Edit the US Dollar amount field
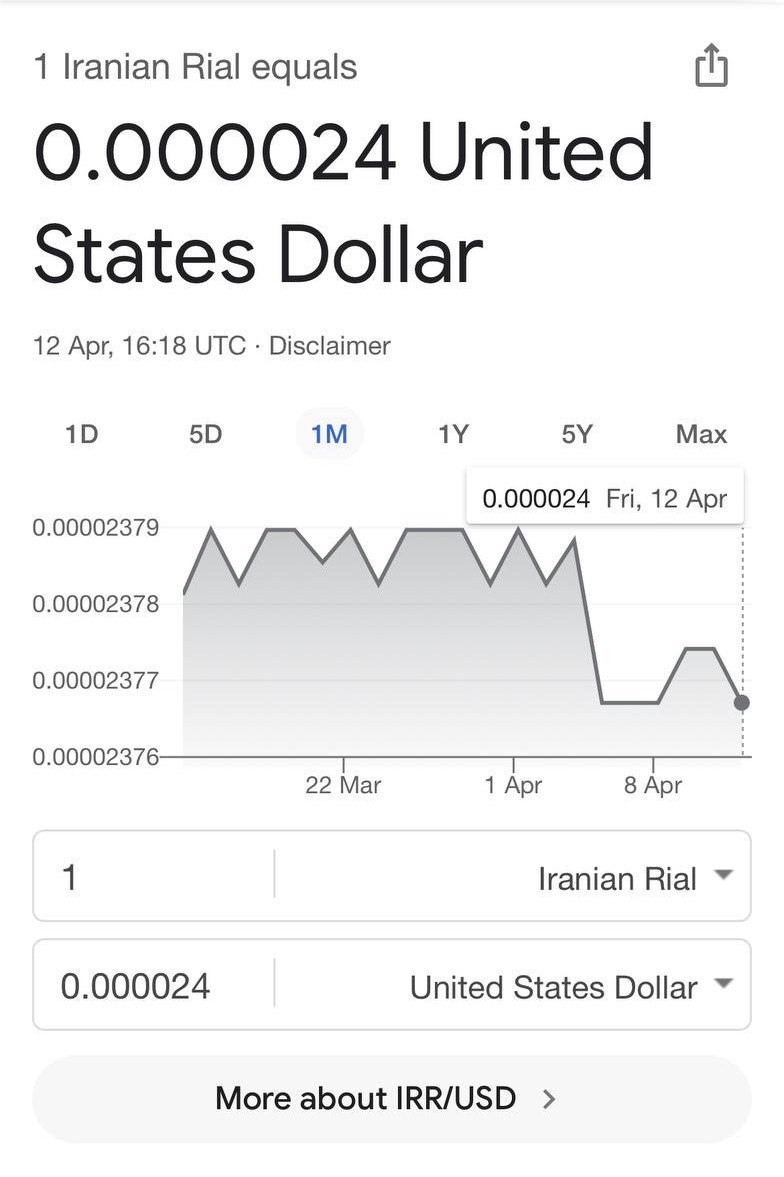The width and height of the screenshot is (784, 1177). (154, 985)
